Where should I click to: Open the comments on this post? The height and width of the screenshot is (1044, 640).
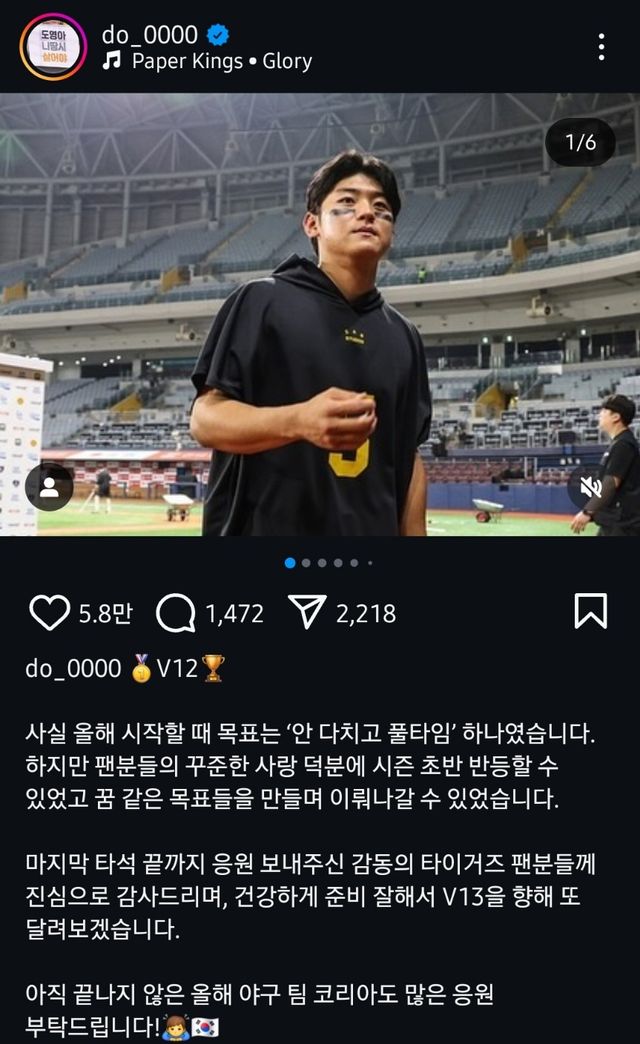pos(176,613)
